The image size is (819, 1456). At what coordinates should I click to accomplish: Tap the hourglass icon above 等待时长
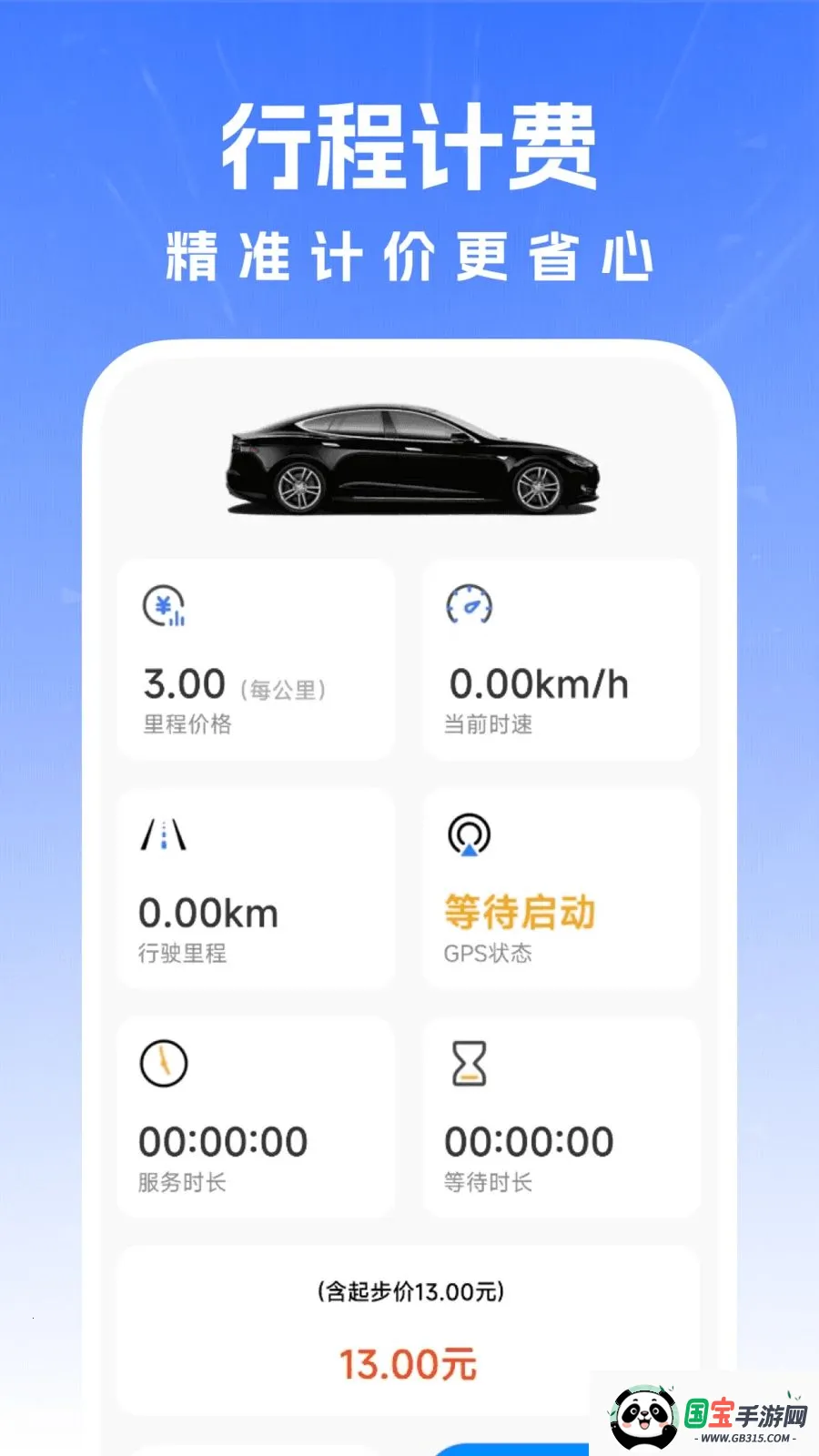click(x=470, y=1063)
